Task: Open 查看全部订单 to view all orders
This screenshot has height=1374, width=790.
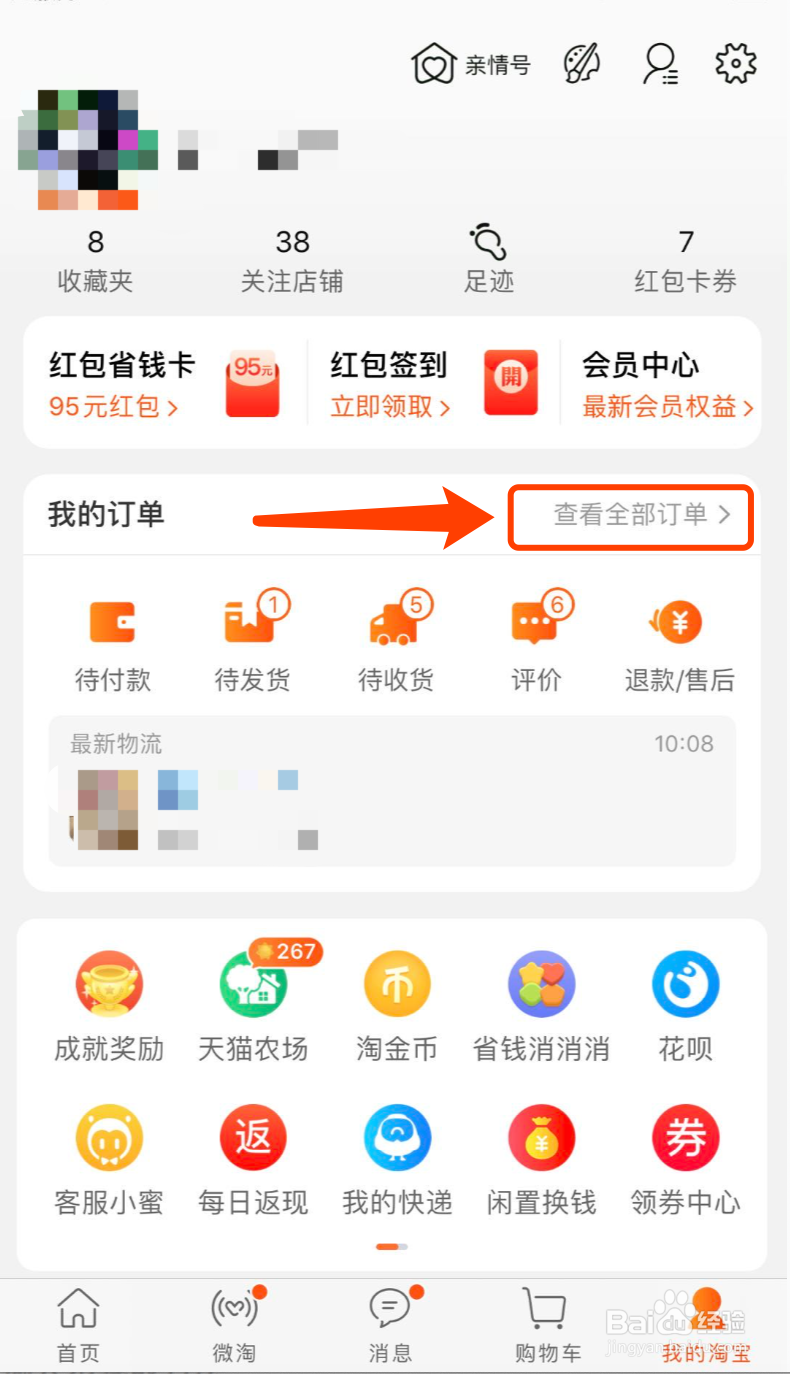Action: pyautogui.click(x=631, y=516)
